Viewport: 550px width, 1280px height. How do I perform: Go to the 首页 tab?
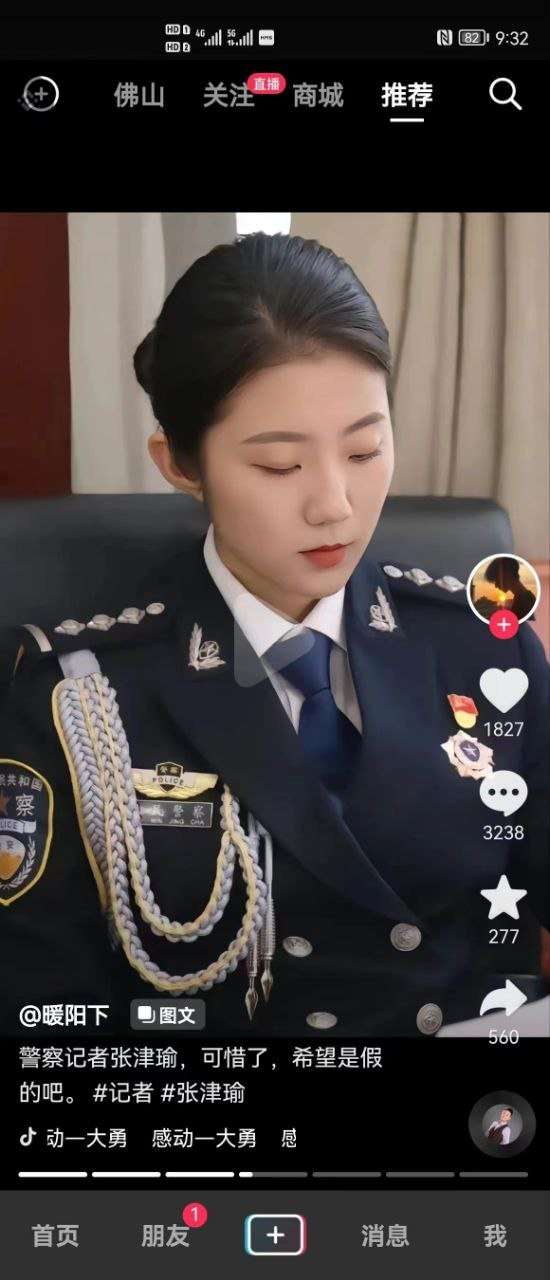point(55,1236)
